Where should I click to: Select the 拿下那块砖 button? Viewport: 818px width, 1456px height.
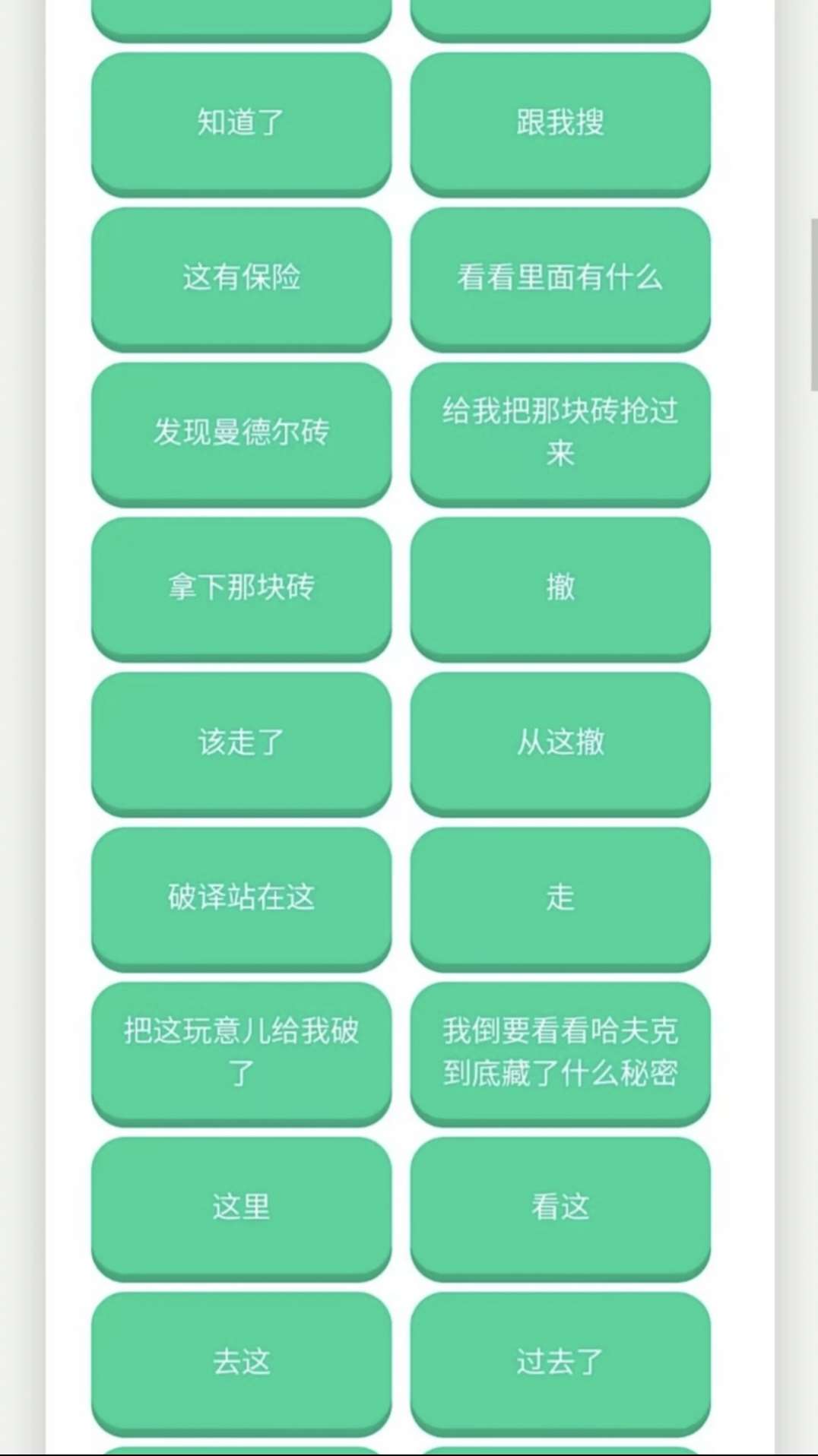241,587
